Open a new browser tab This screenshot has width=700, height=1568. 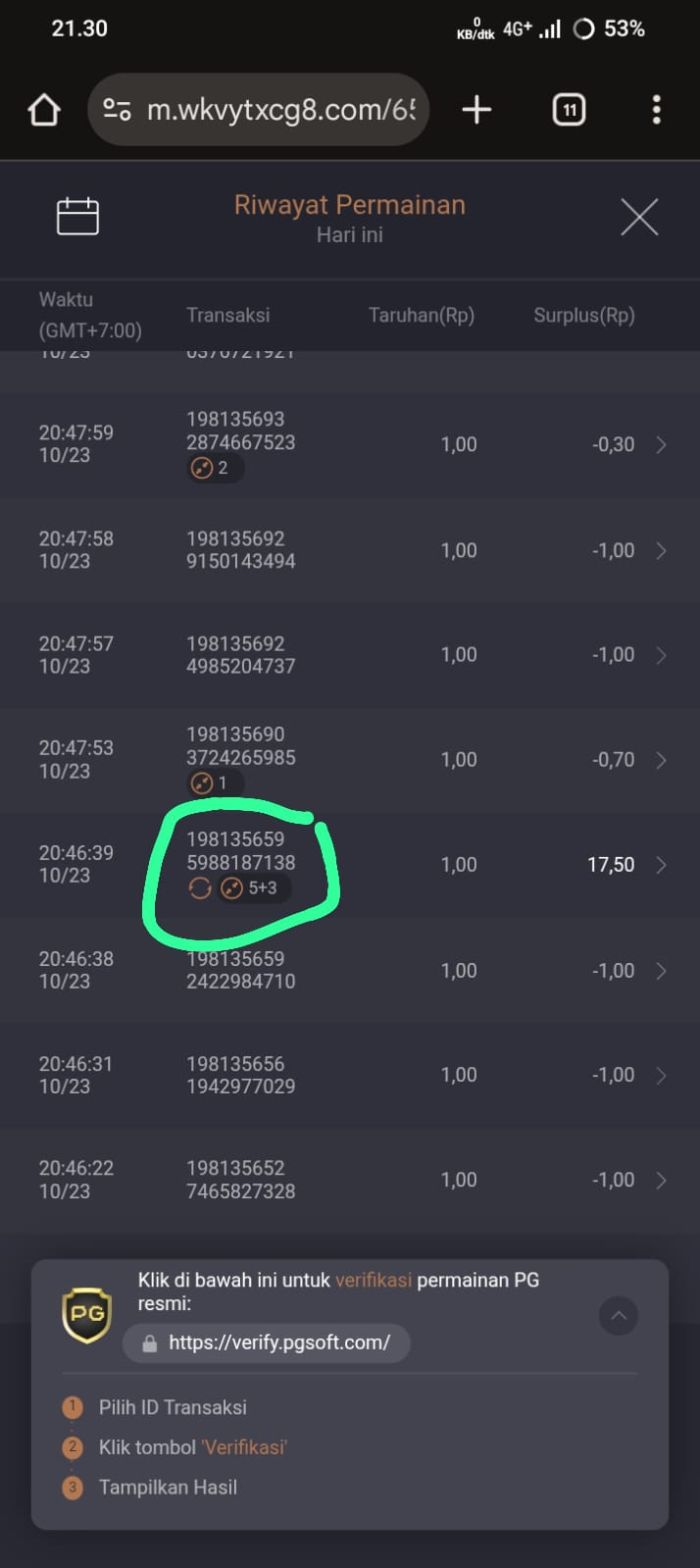(x=476, y=110)
